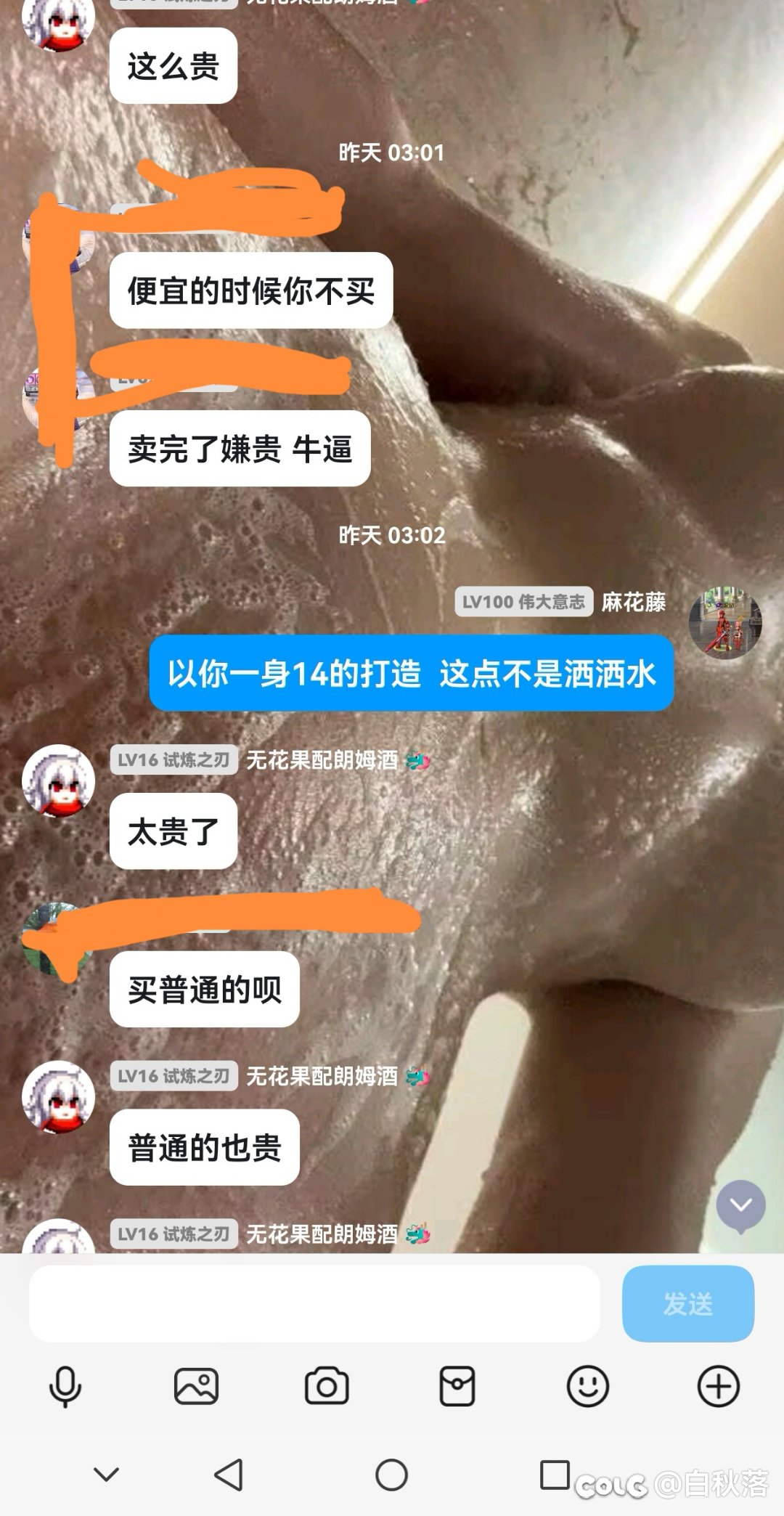Open the emoji picker
The width and height of the screenshot is (784, 1516).
click(x=587, y=1386)
